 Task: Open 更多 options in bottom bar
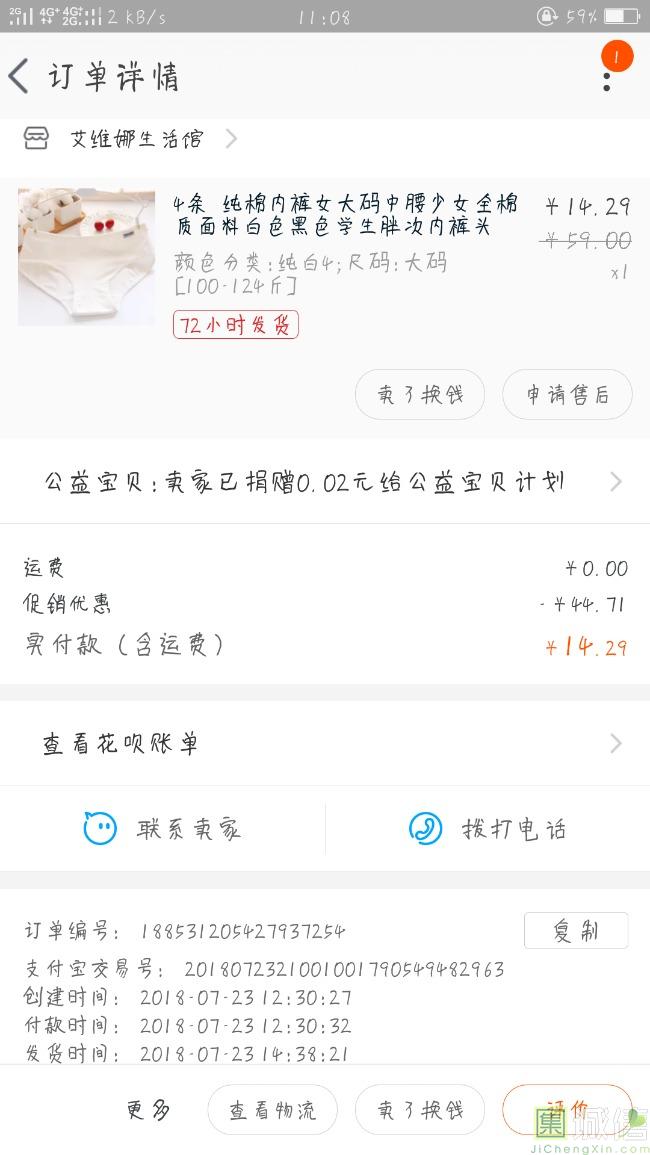coord(148,1110)
